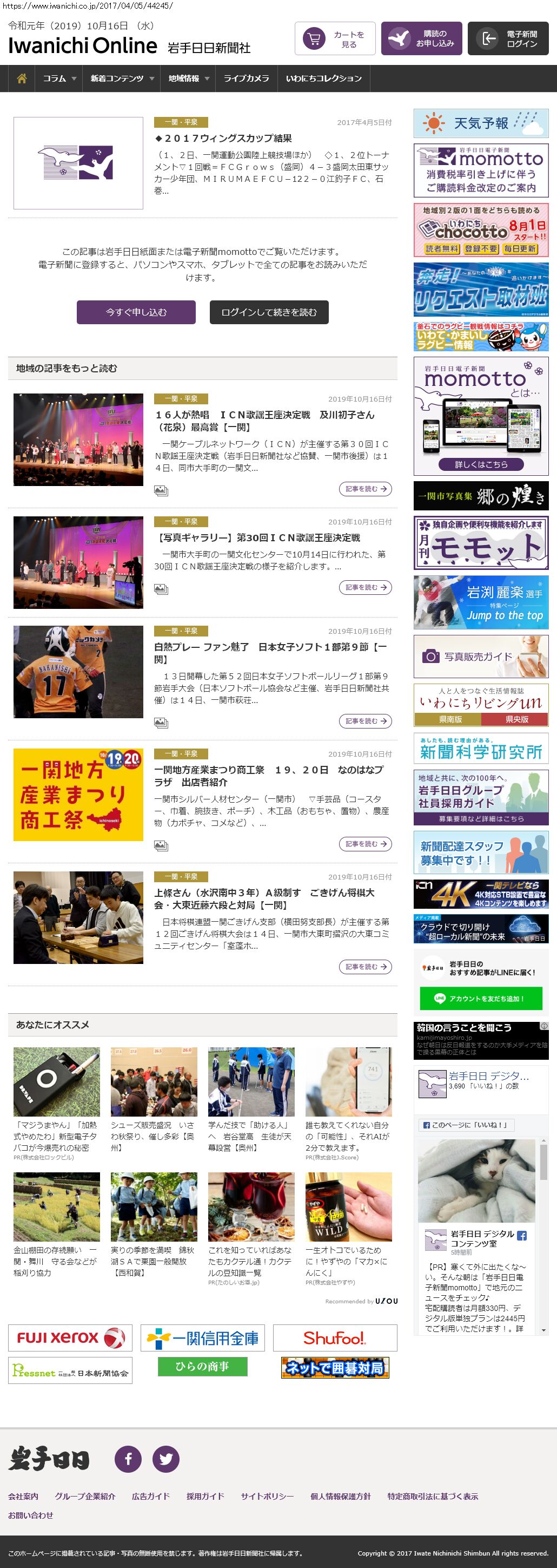The image size is (557, 1568).
Task: Log in via 電子新聞ログイン
Action: pyautogui.click(x=512, y=39)
